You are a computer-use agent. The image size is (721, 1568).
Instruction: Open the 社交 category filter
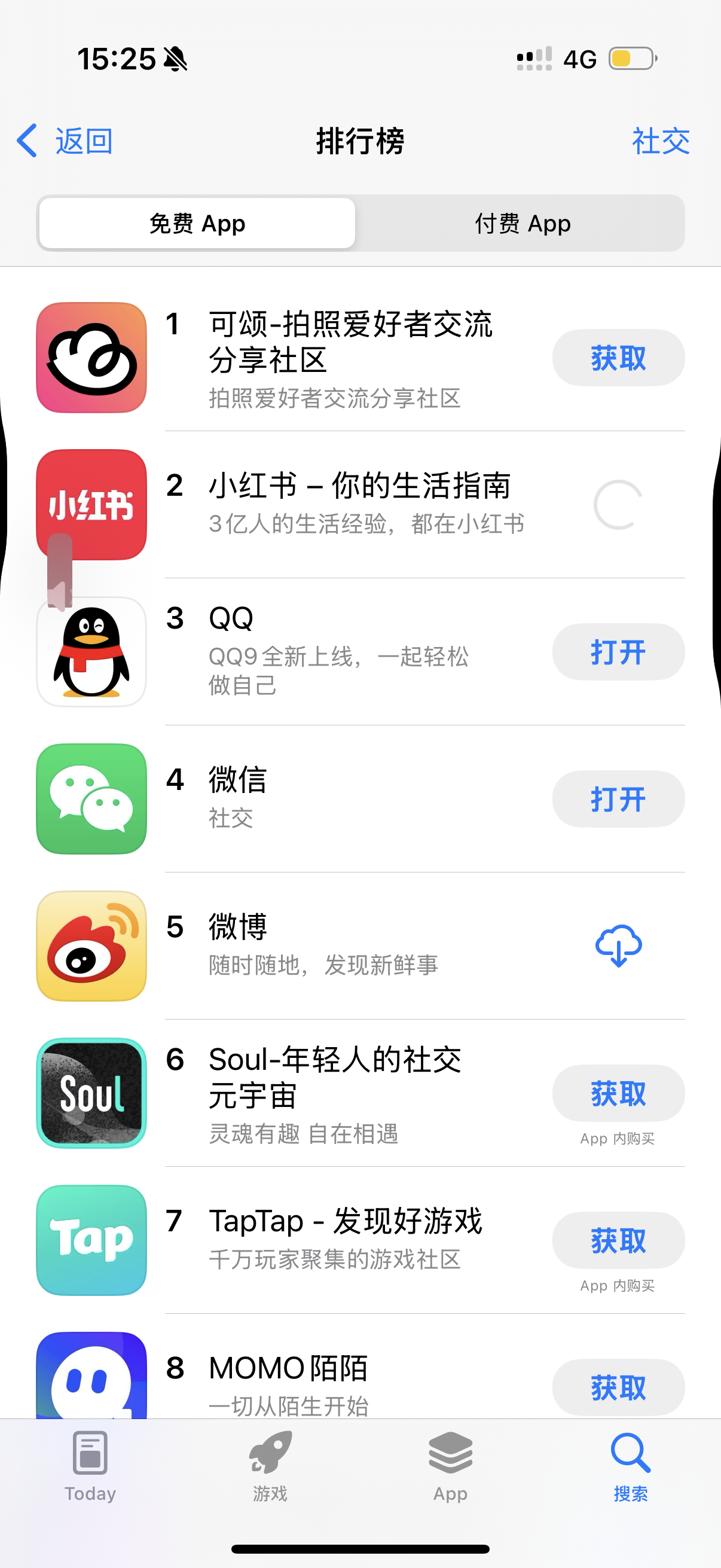661,141
